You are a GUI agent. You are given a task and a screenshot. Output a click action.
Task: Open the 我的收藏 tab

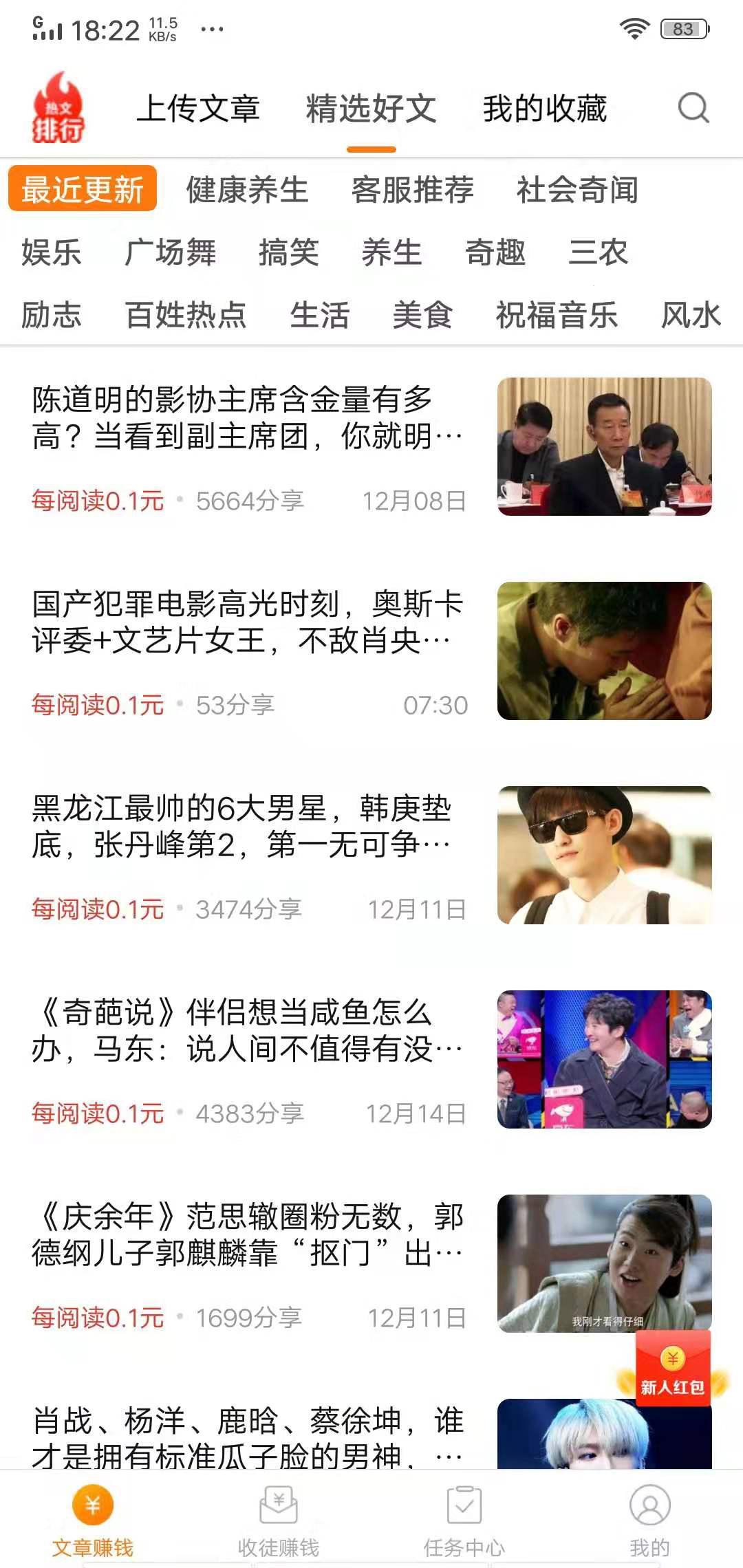coord(546,109)
